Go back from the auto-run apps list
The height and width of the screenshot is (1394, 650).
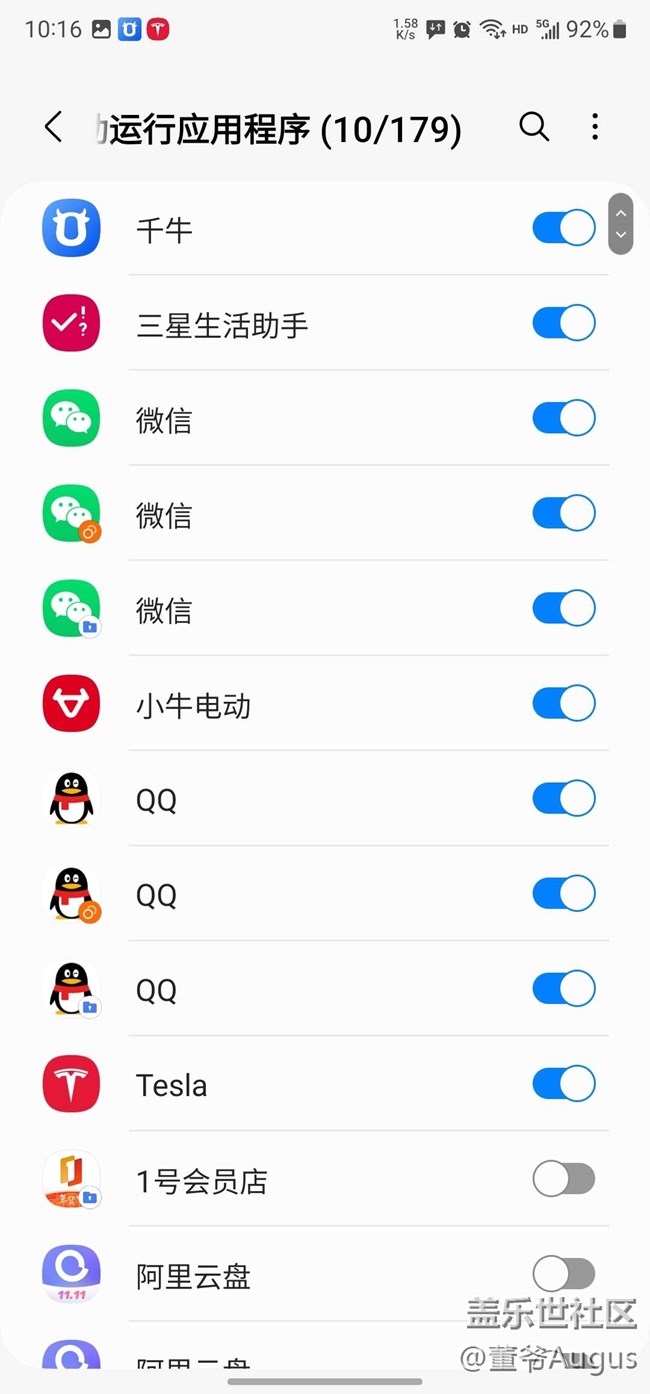click(54, 128)
